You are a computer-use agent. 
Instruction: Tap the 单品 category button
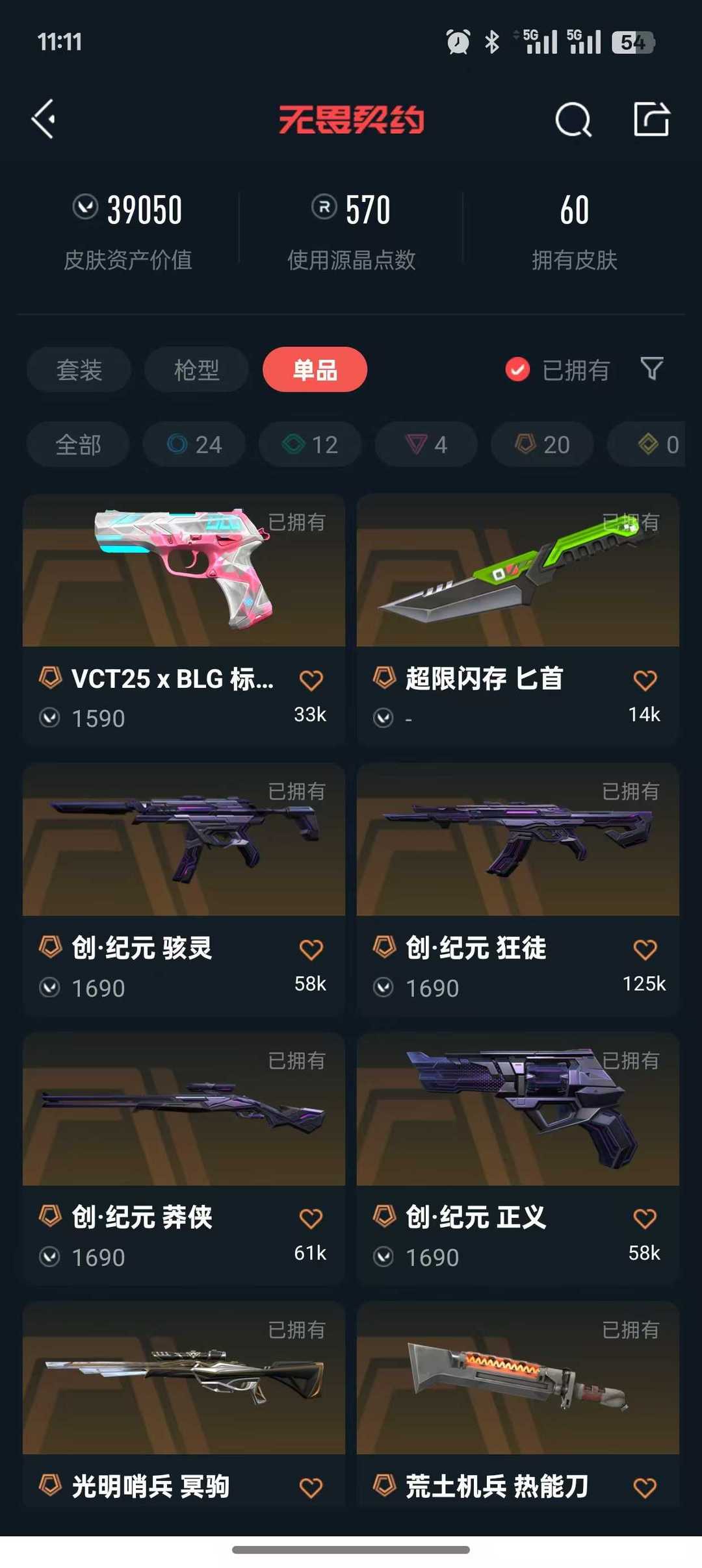click(x=315, y=369)
